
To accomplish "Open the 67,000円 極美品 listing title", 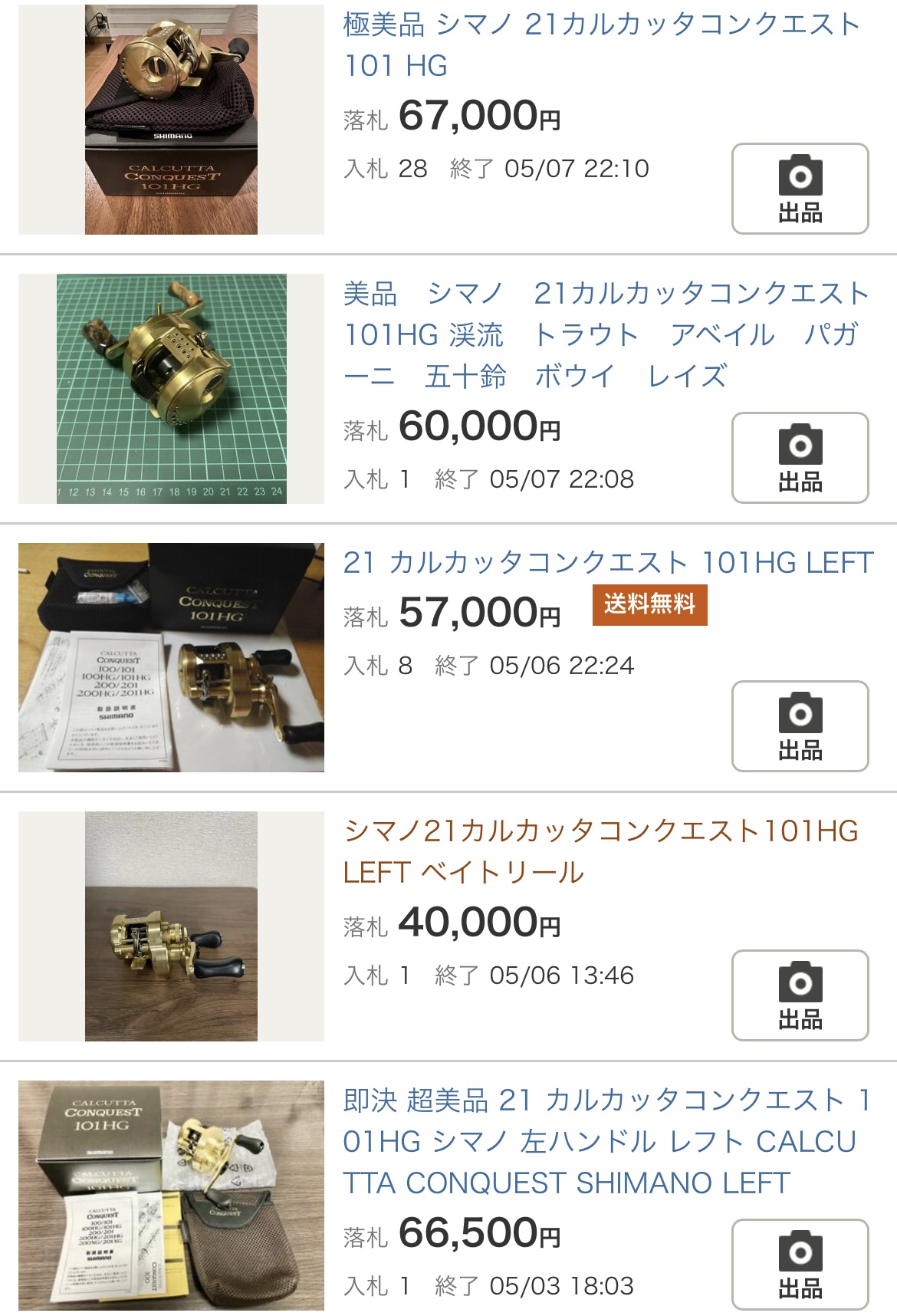I will [601, 44].
